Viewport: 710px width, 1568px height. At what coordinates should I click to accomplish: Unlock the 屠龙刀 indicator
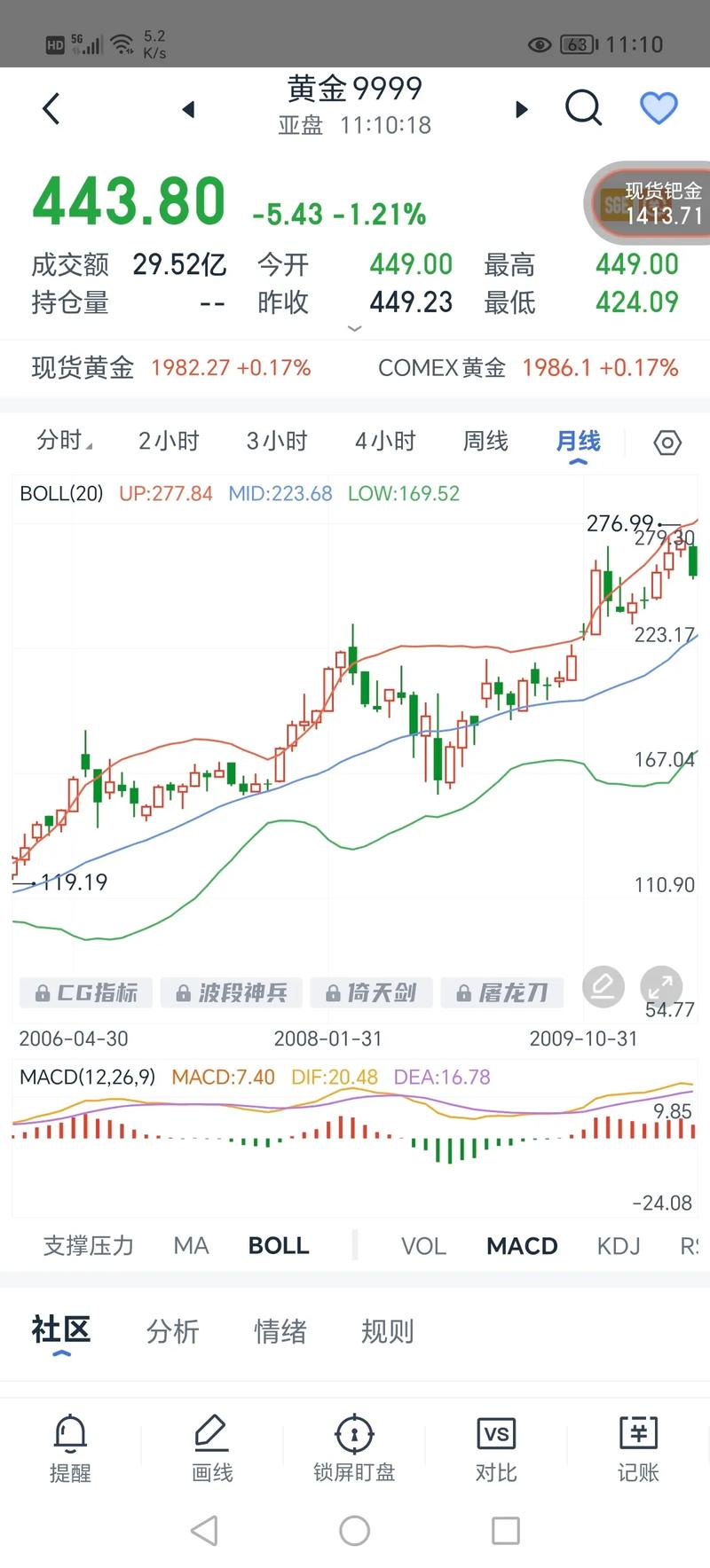[x=502, y=992]
